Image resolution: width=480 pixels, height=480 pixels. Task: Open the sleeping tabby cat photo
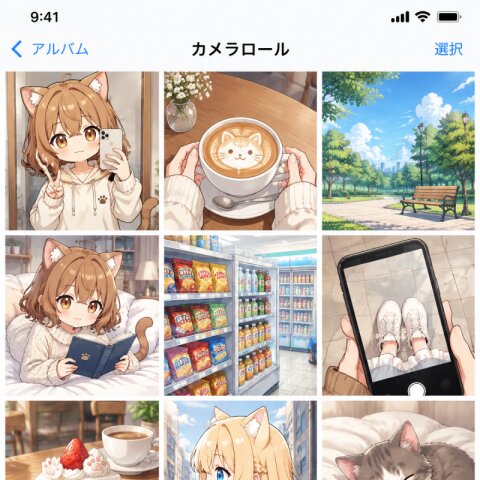coord(398,440)
